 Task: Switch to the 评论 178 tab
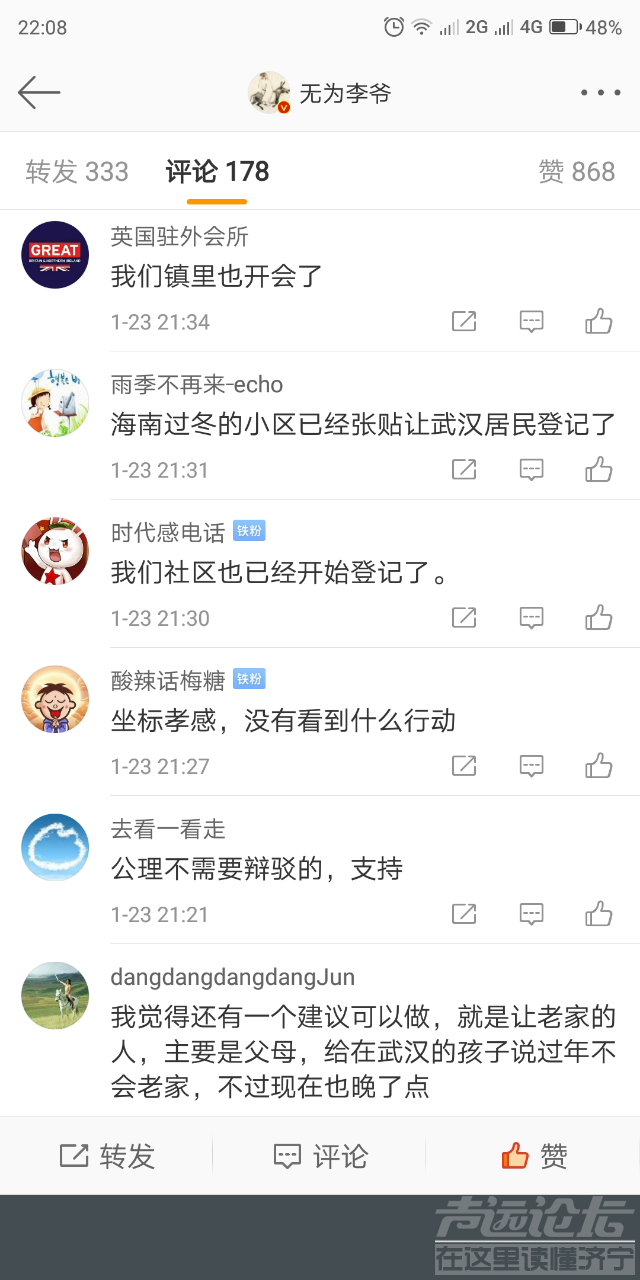pos(217,172)
